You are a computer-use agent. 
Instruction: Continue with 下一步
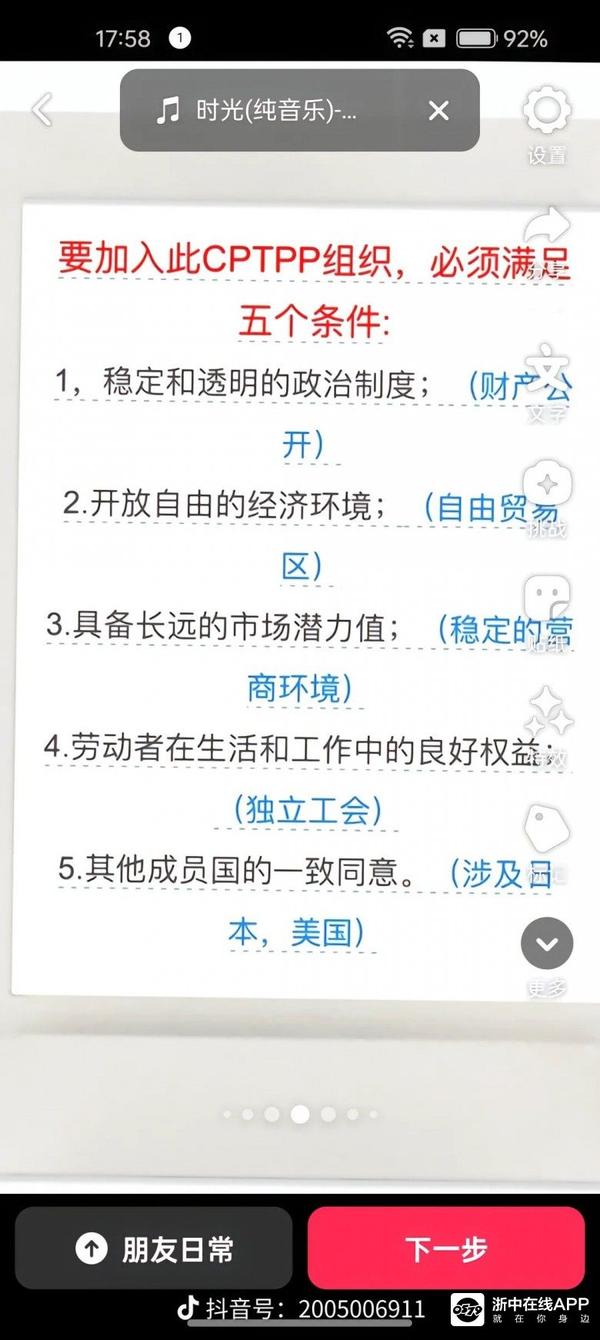point(446,1248)
